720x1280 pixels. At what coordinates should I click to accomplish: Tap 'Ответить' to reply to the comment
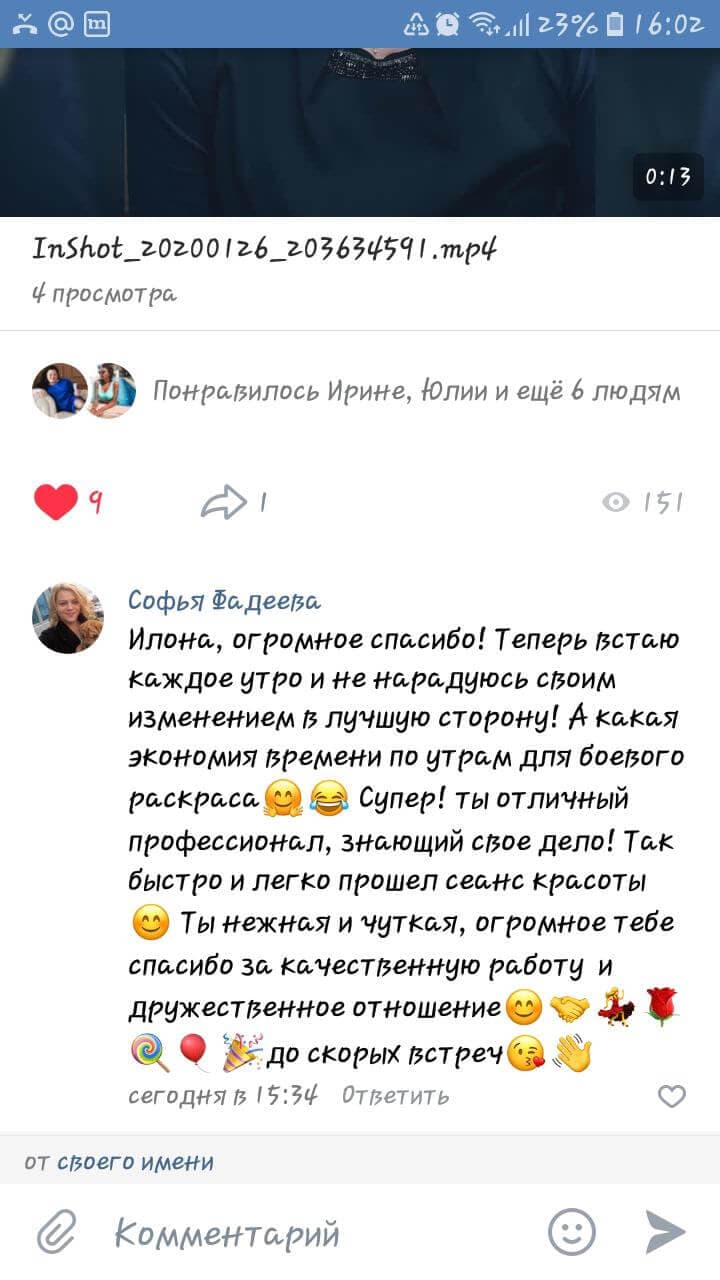point(395,1095)
